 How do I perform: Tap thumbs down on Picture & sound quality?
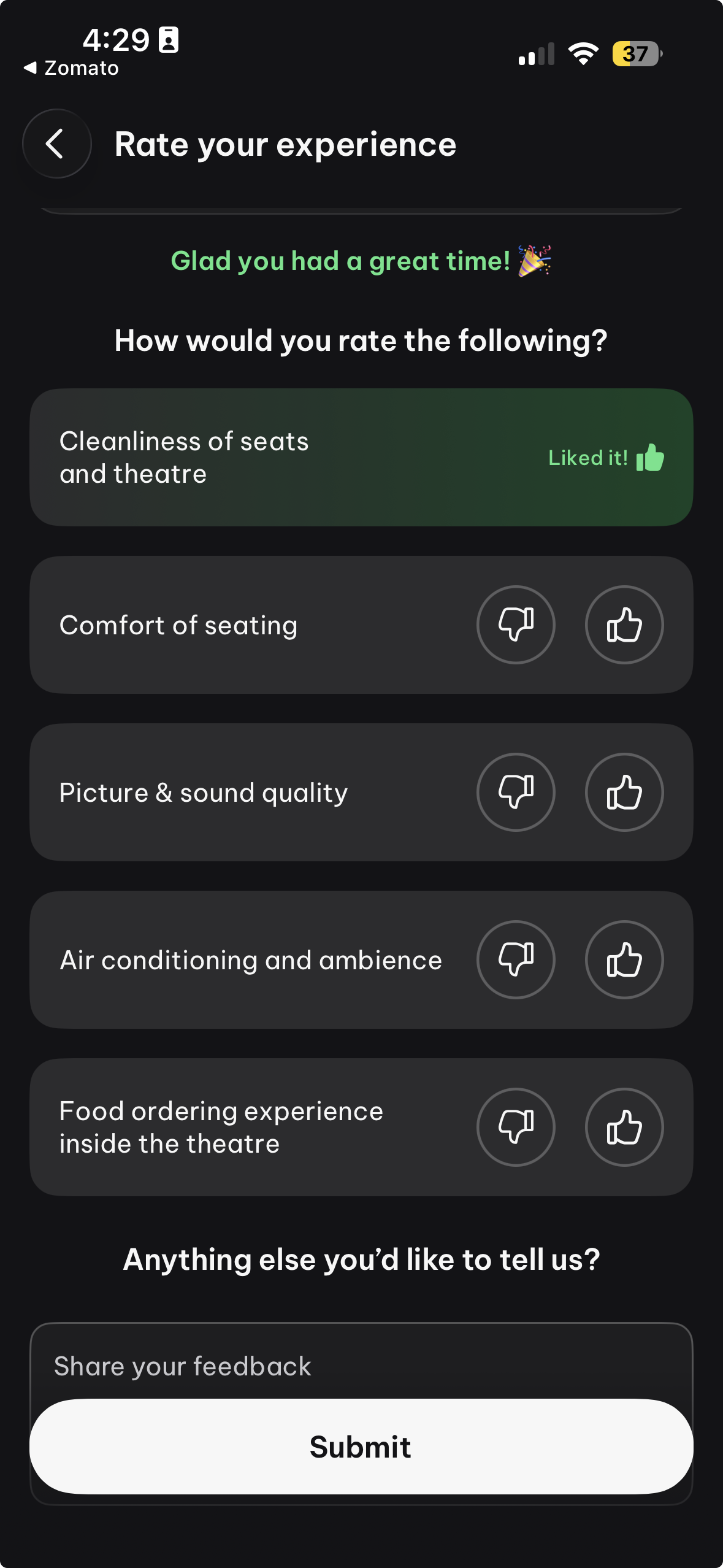516,792
